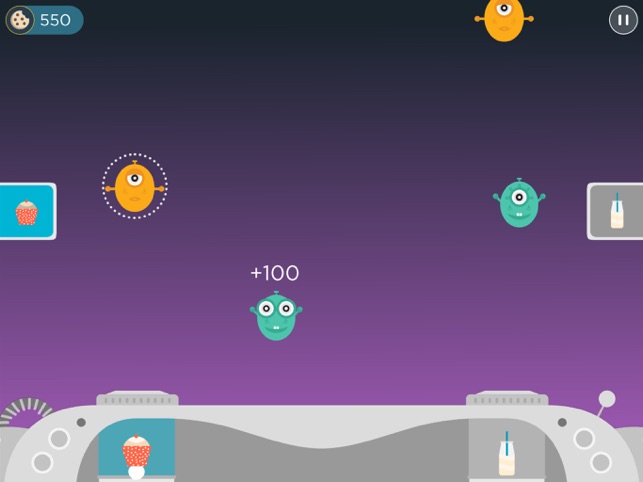The height and width of the screenshot is (482, 643).
Task: Tap the orange monster at the top
Action: [x=504, y=18]
